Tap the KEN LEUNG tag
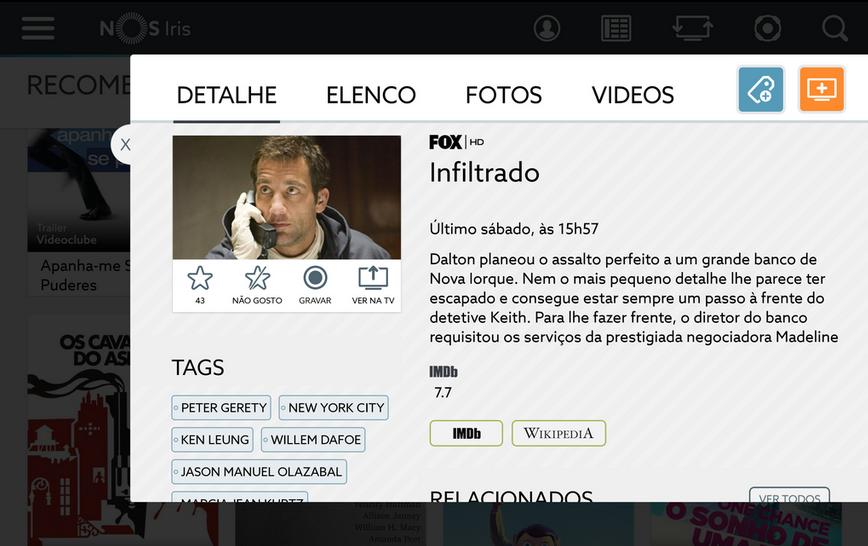 pyautogui.click(x=212, y=439)
